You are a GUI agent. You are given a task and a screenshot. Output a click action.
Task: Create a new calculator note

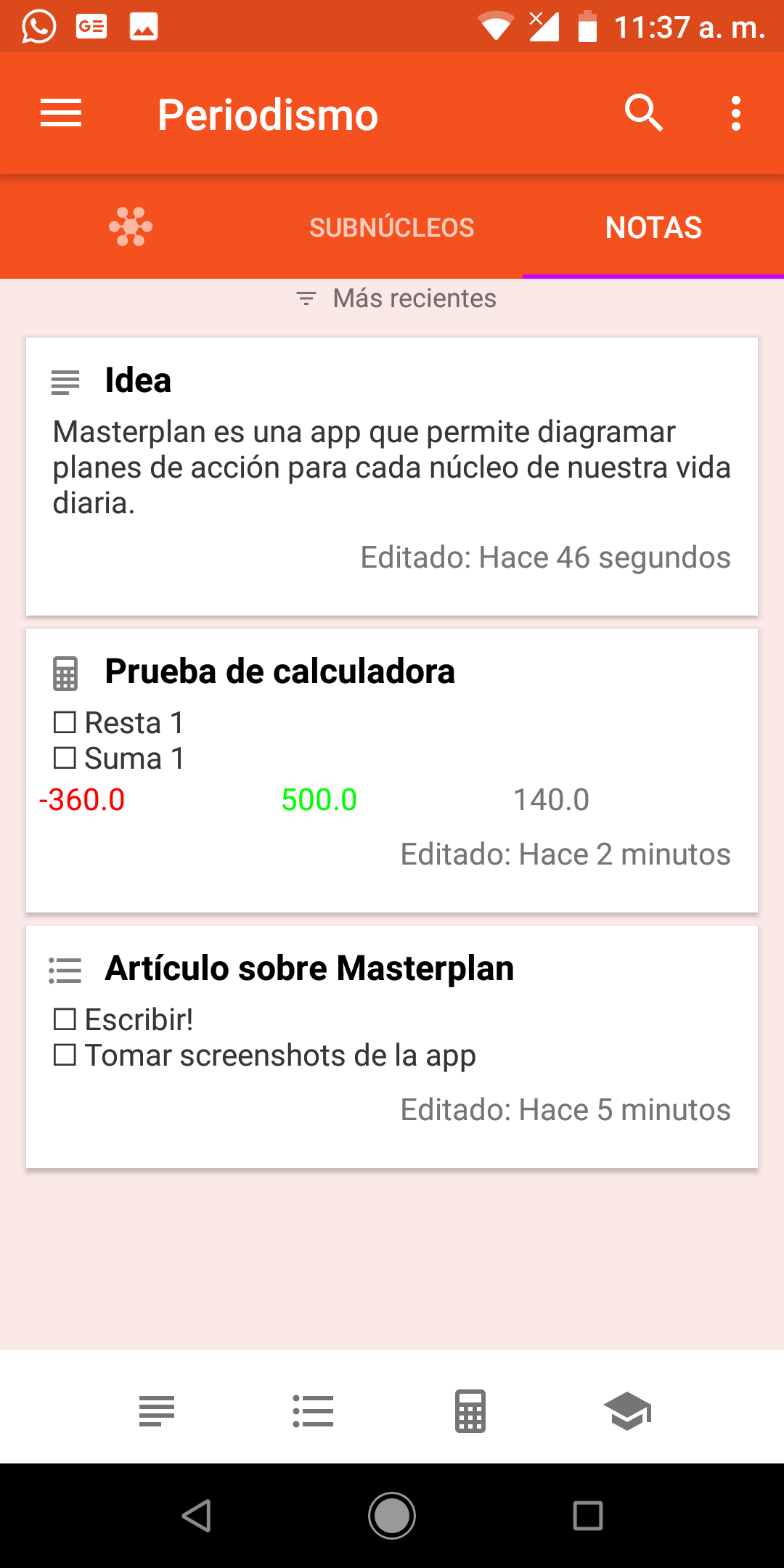[470, 1411]
